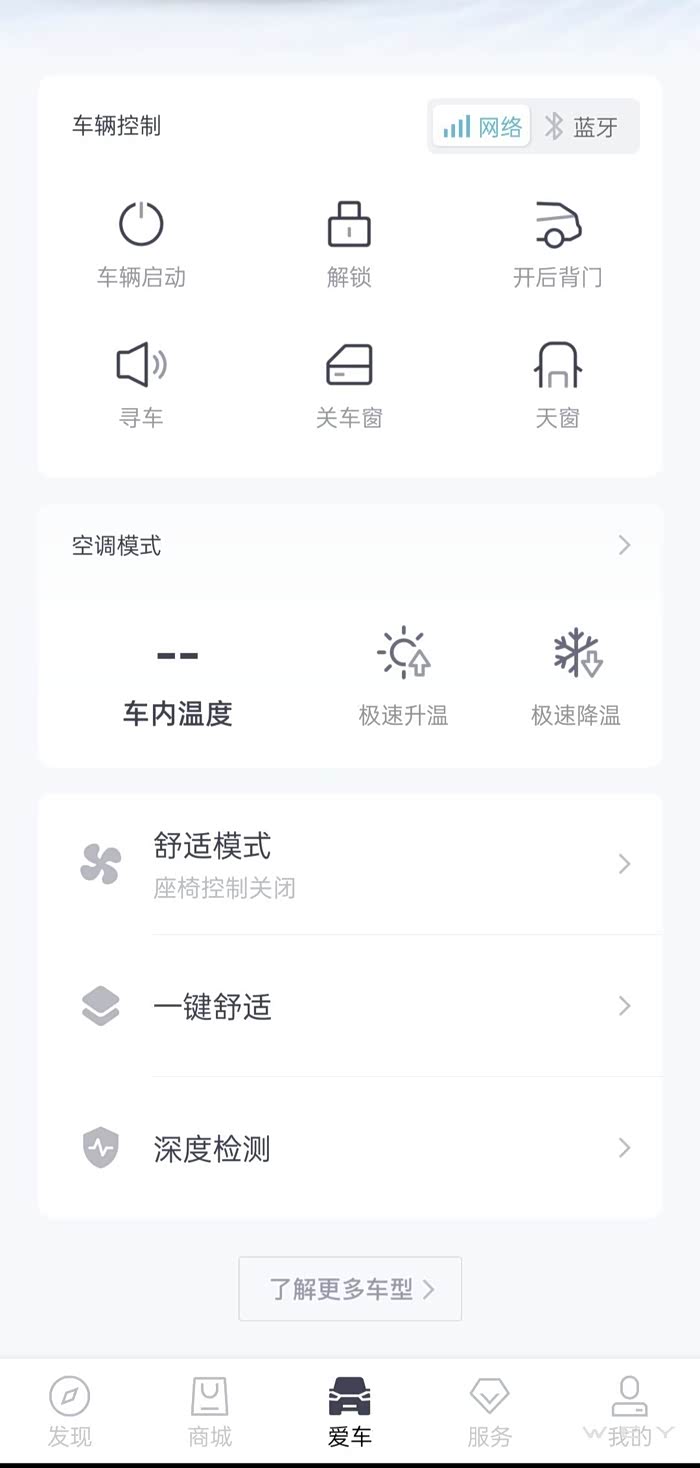
Task: Select the 网络 connection mode
Action: 483,127
